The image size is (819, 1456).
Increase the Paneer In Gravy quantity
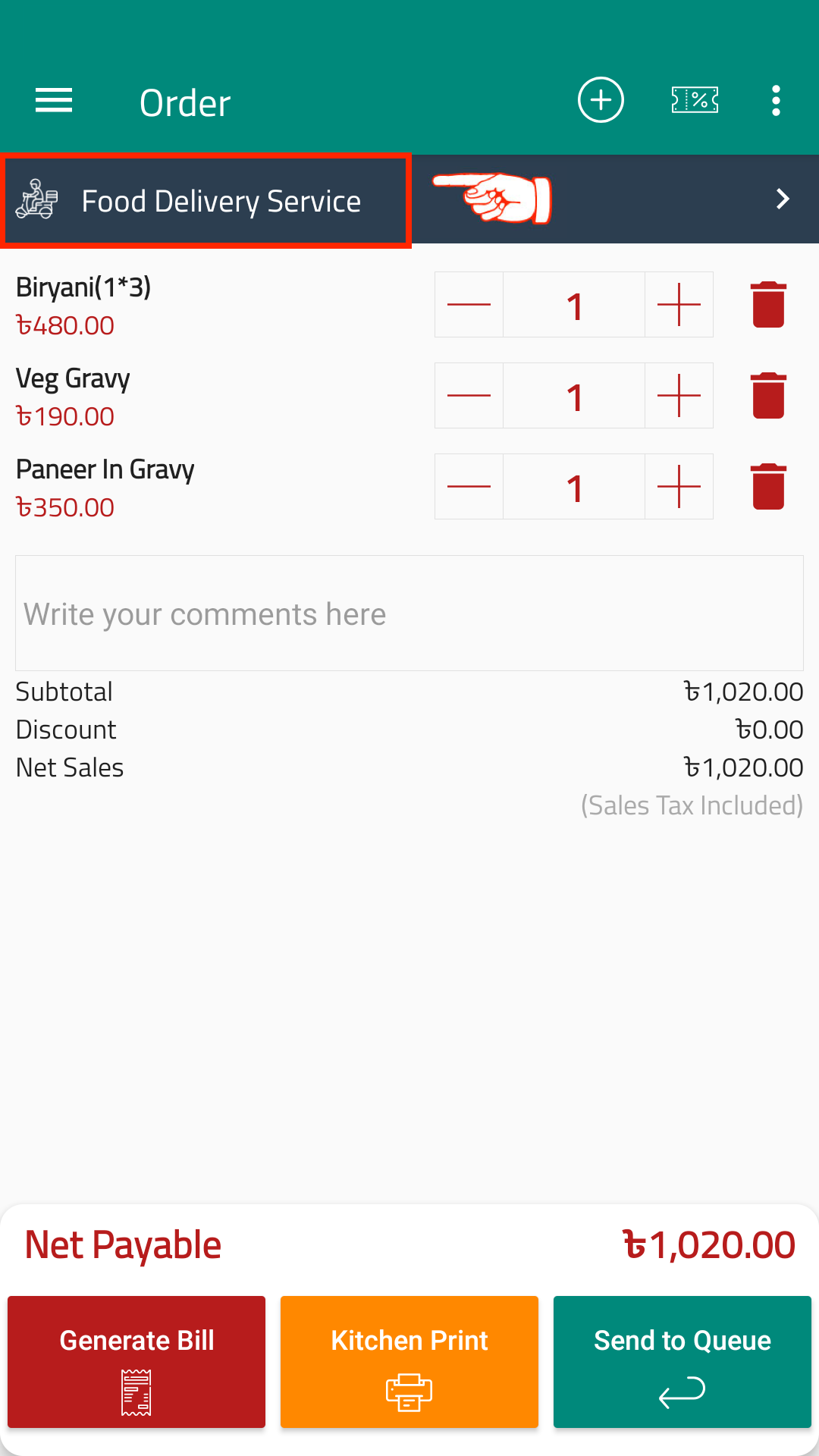point(679,487)
